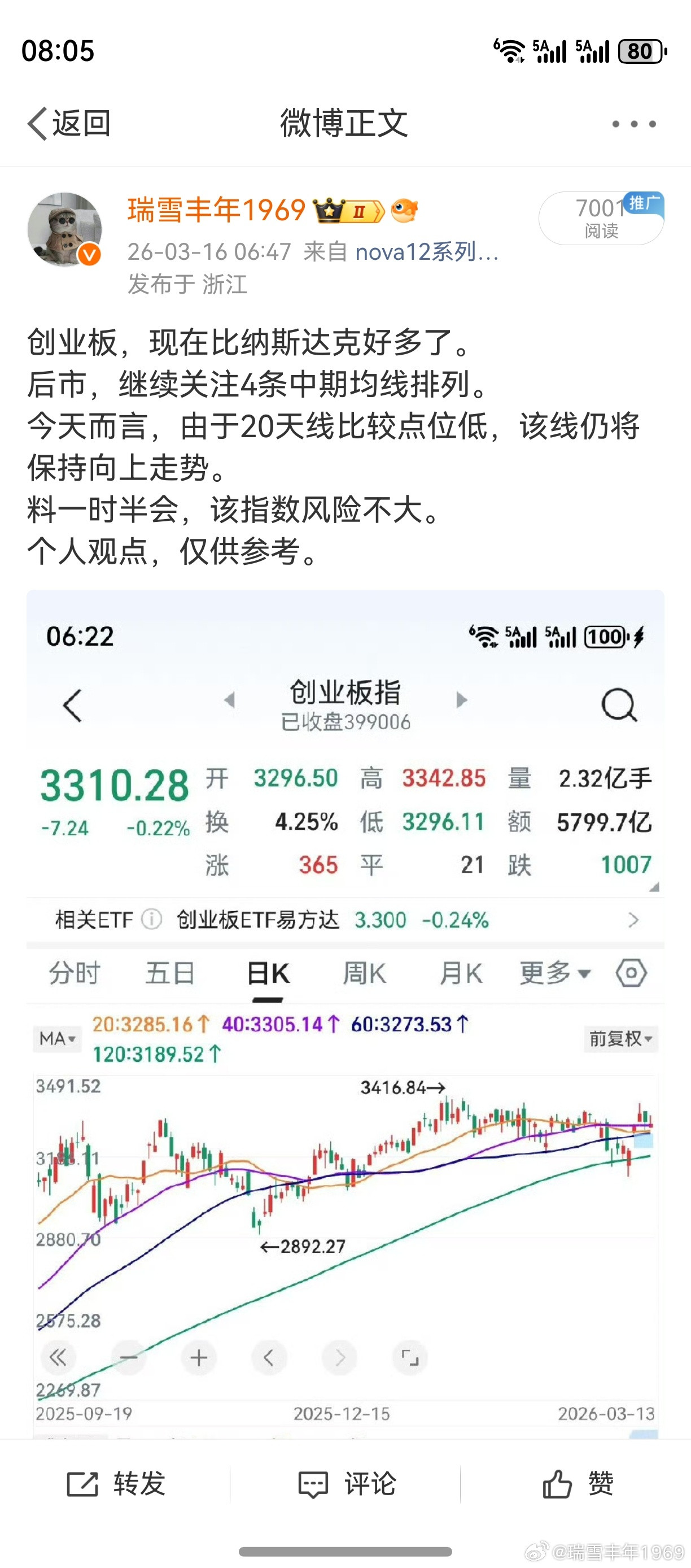Open the 创业板ETF易方达 related ETF link
The image size is (691, 1568).
(257, 920)
